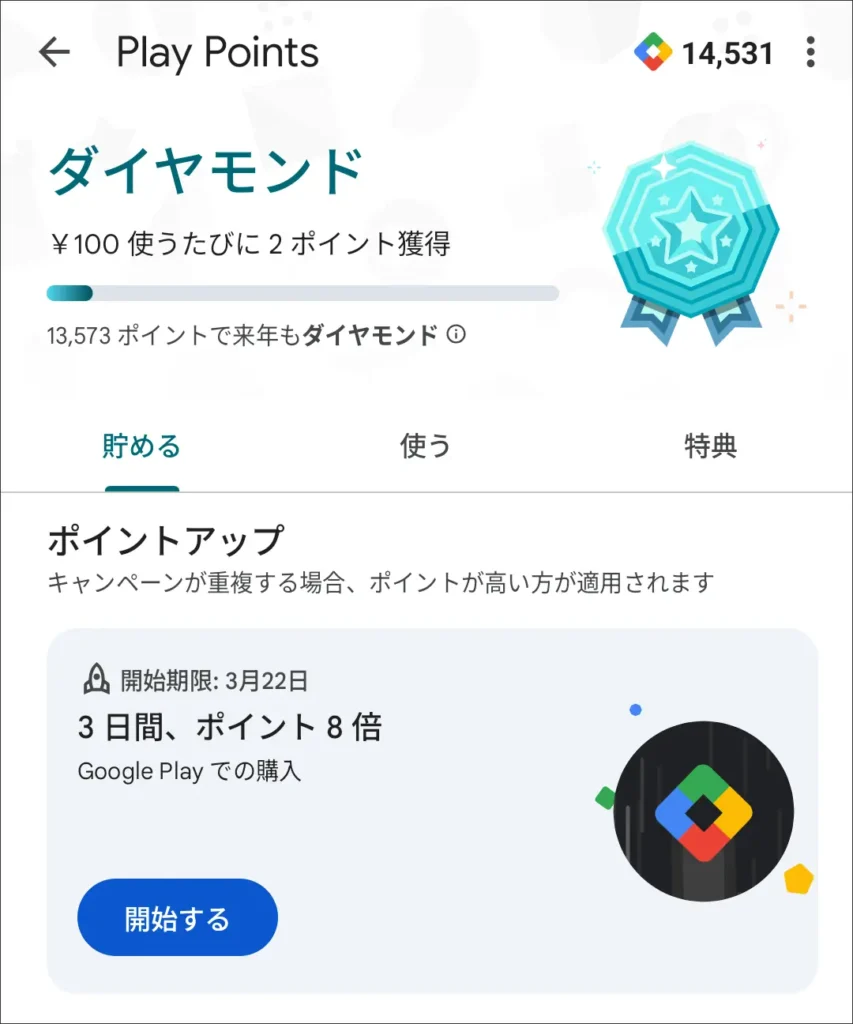Go back from Play Points
The height and width of the screenshot is (1024, 853).
click(x=54, y=53)
